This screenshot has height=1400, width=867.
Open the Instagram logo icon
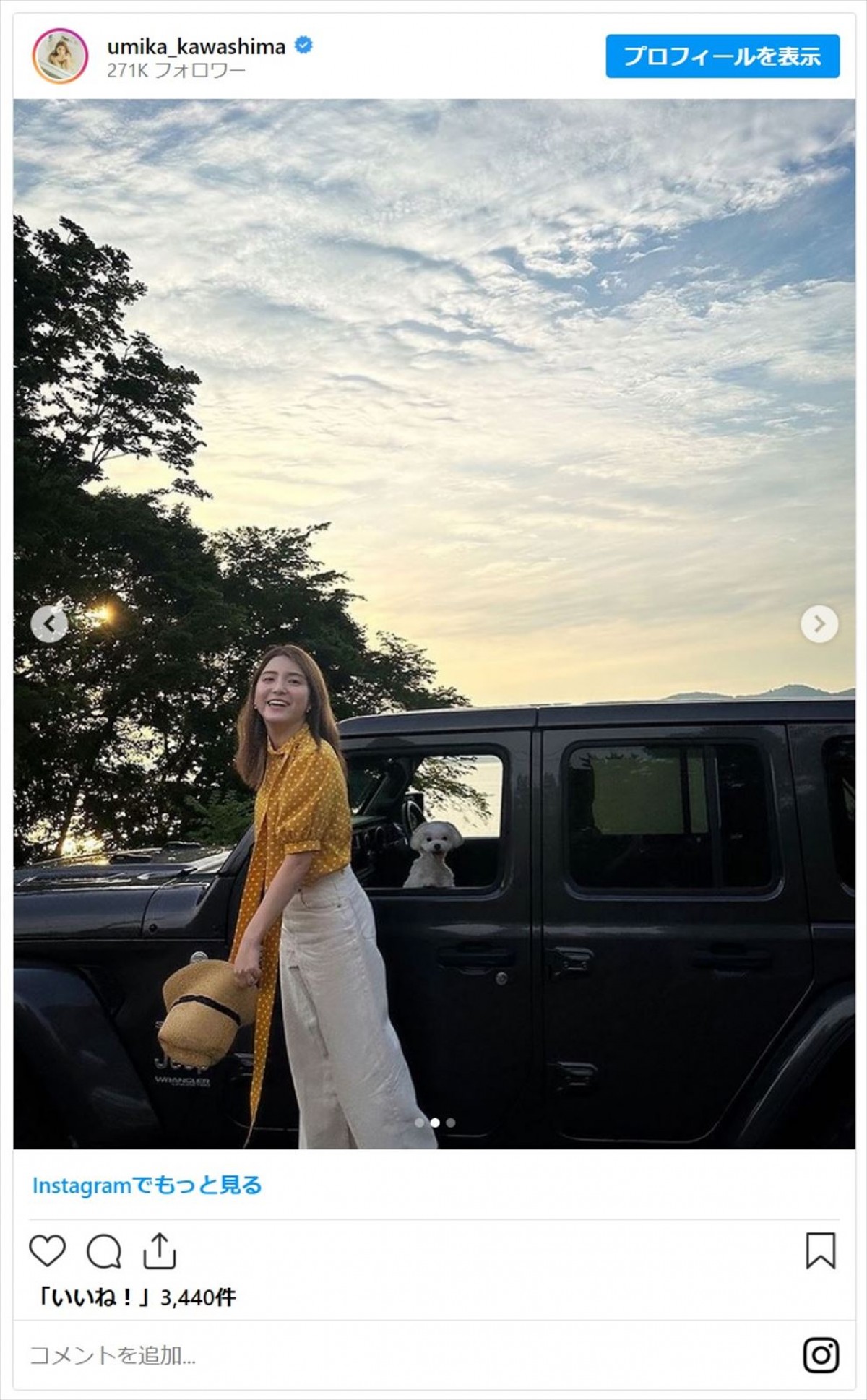tap(821, 1354)
